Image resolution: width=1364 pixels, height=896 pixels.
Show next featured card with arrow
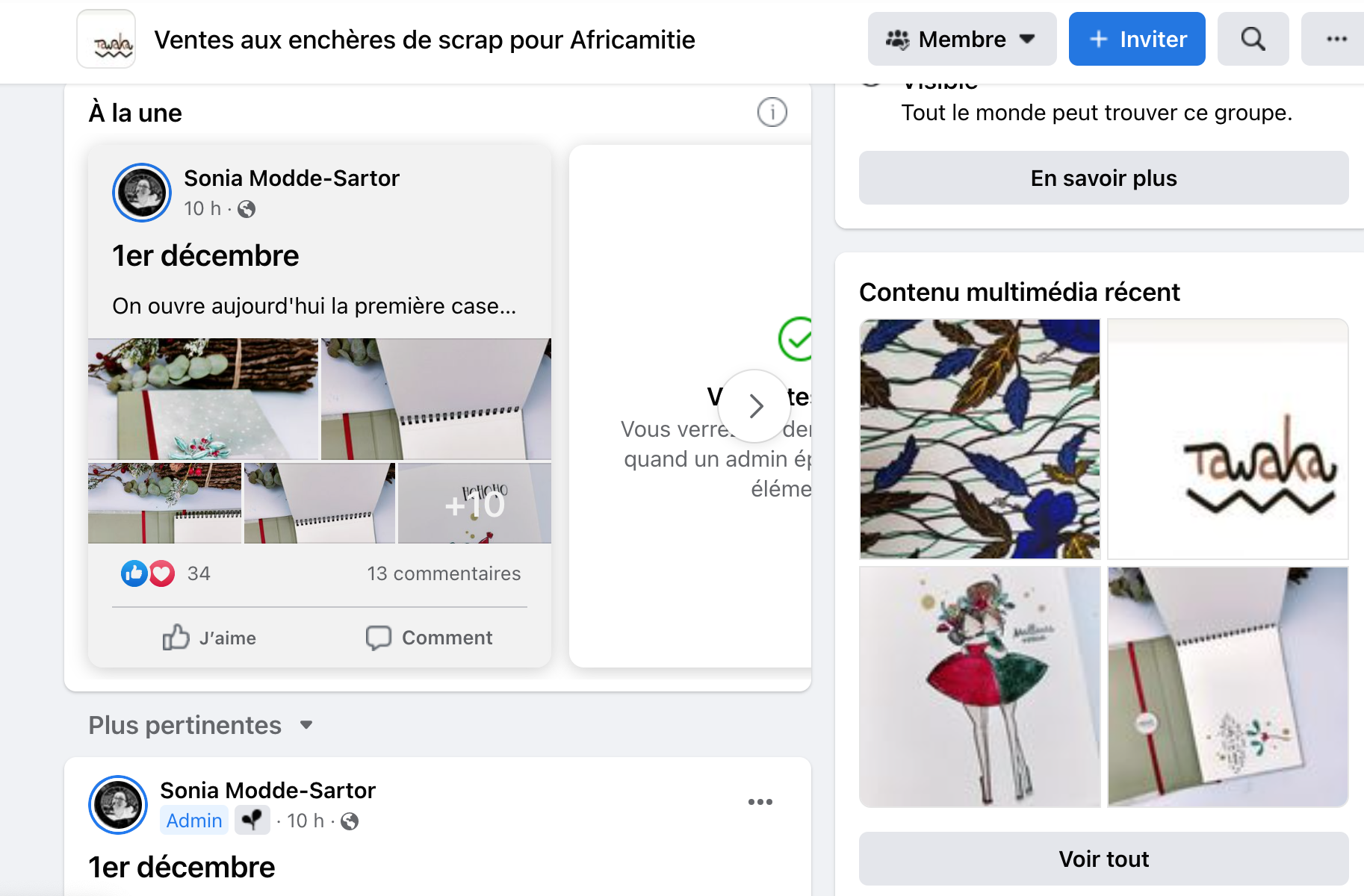pyautogui.click(x=754, y=405)
